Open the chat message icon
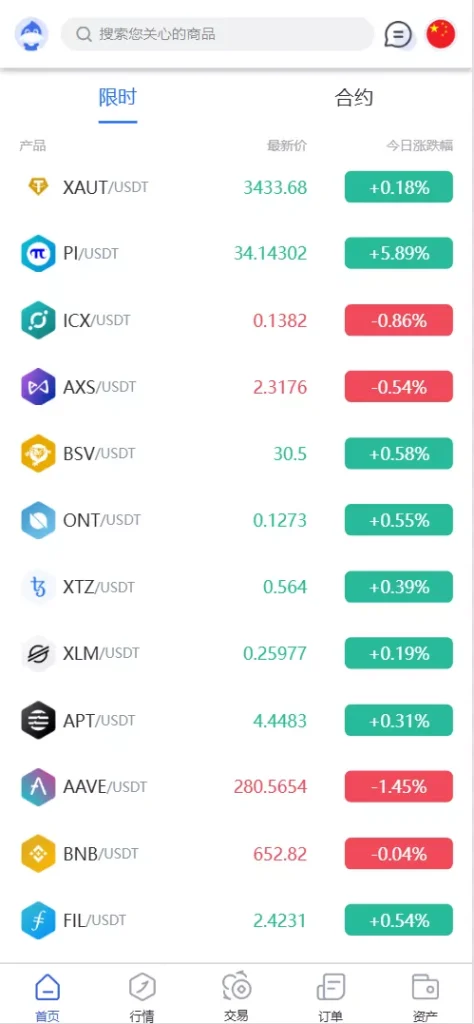This screenshot has height=1024, width=474. click(398, 34)
